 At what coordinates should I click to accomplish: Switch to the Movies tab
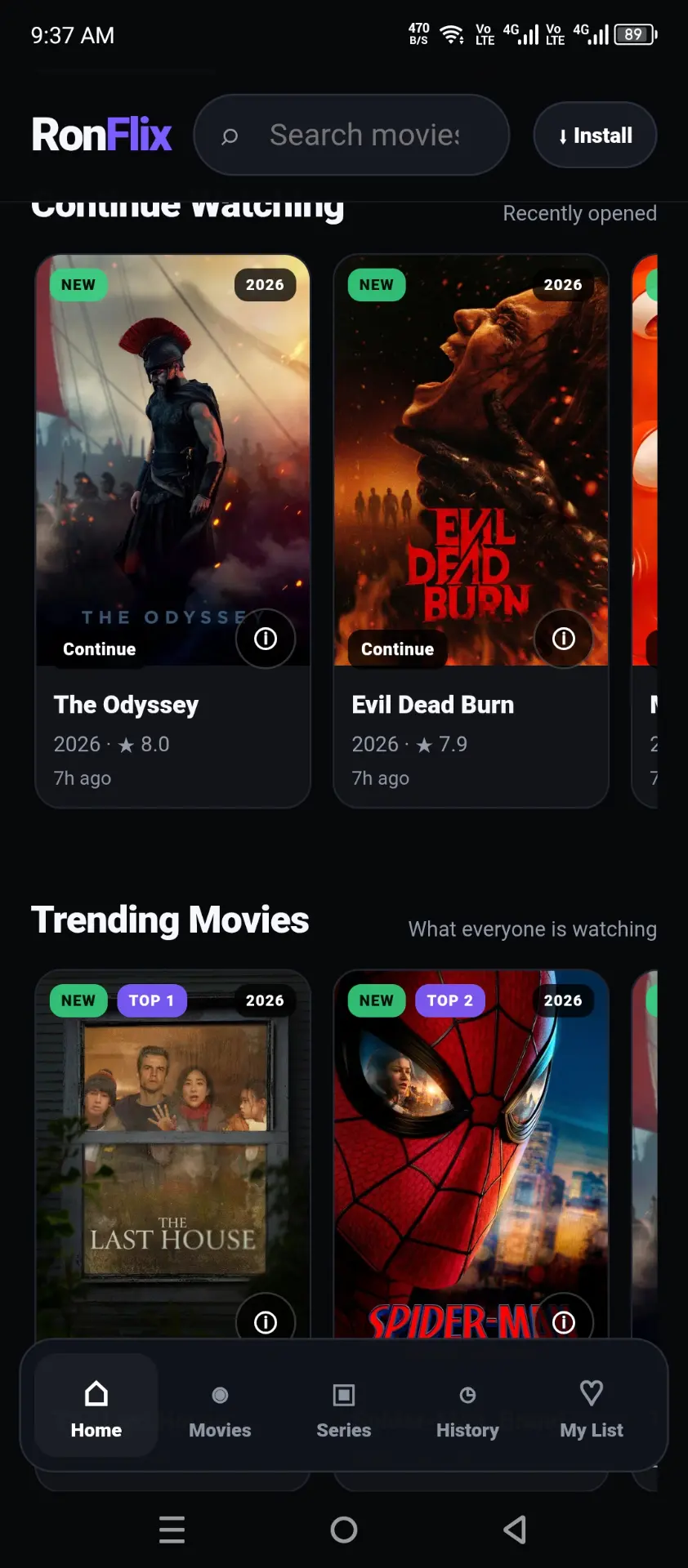click(220, 1410)
